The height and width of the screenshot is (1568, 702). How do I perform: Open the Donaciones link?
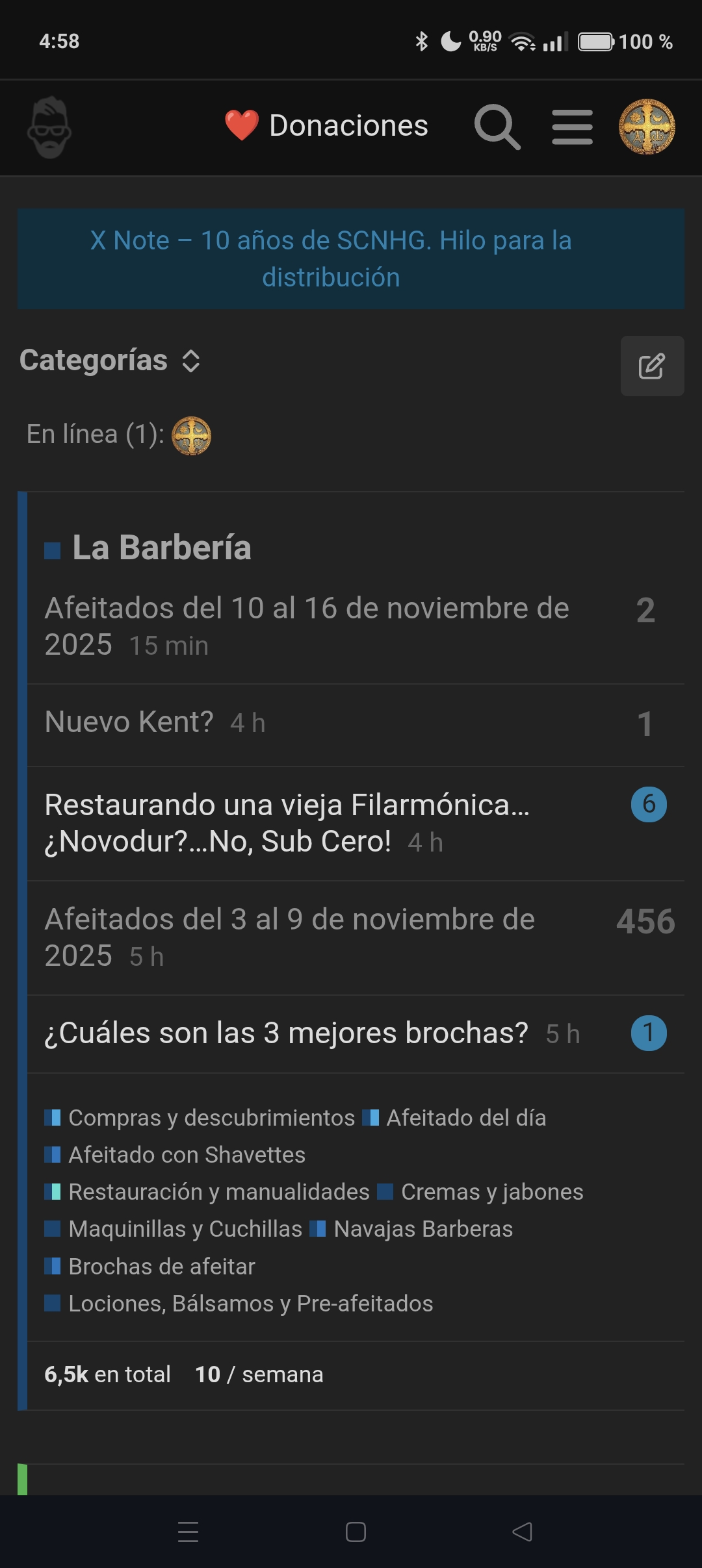(x=327, y=125)
